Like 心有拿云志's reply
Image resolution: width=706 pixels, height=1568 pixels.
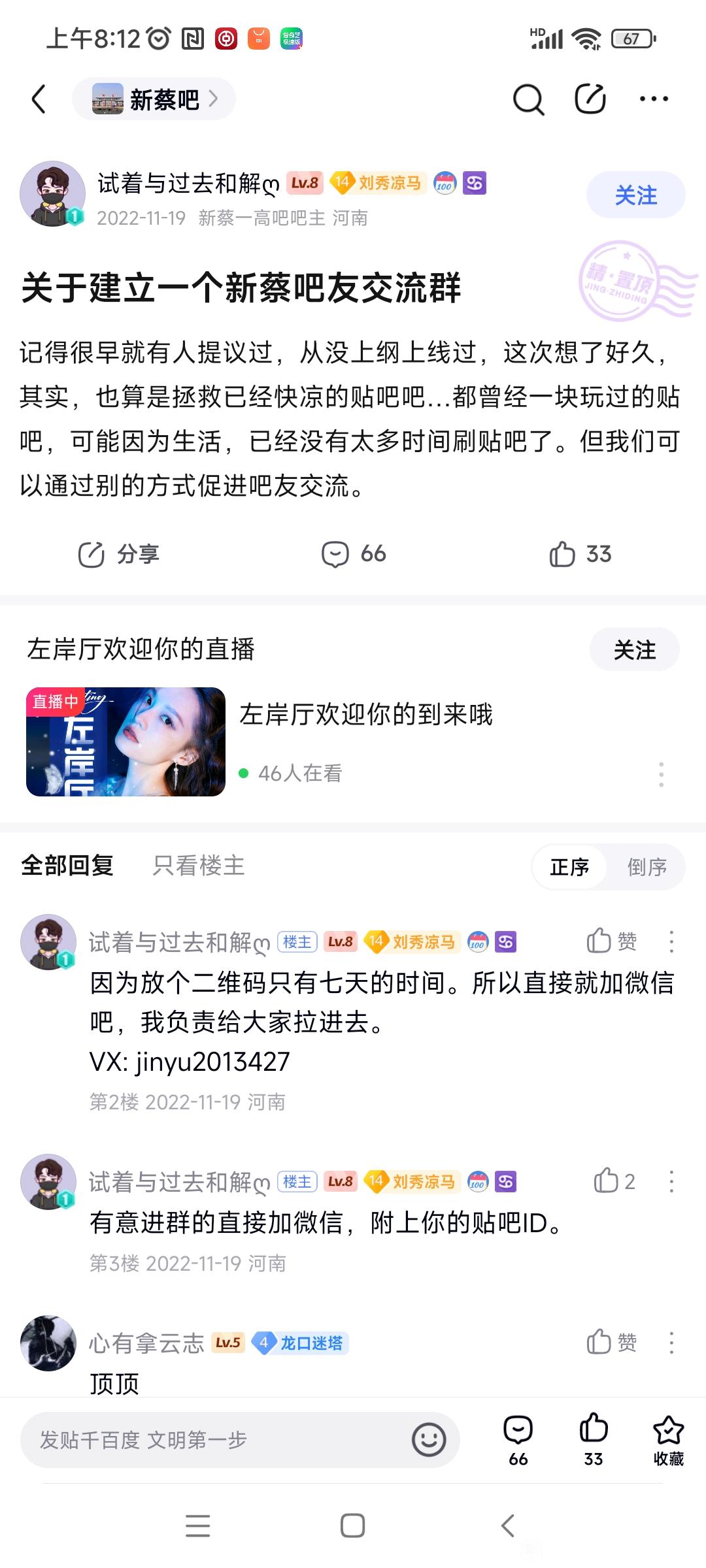[x=612, y=1343]
